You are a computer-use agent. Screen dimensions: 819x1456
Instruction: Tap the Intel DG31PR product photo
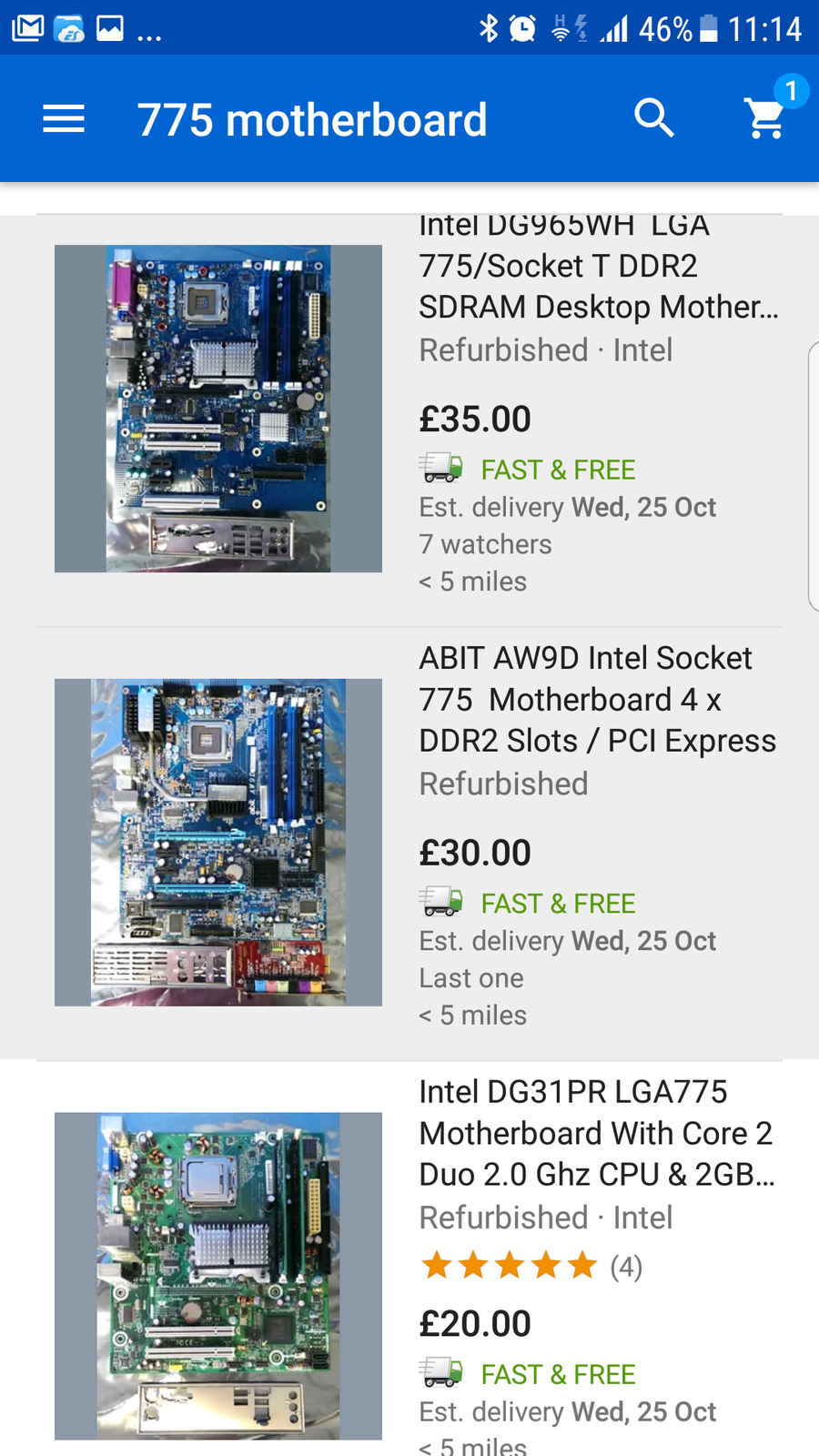coord(218,1276)
